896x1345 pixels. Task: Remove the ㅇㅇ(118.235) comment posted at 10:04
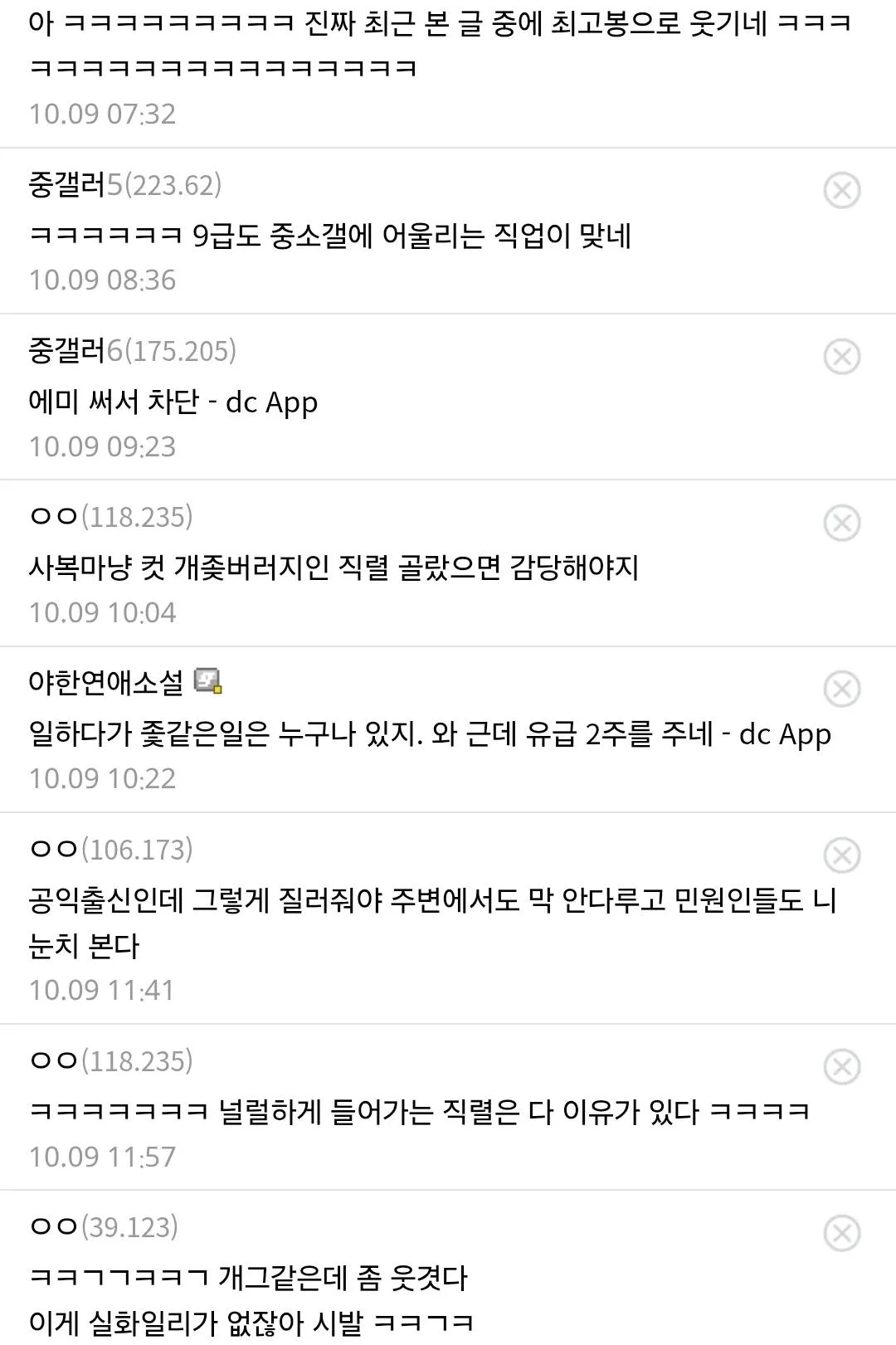click(x=841, y=524)
